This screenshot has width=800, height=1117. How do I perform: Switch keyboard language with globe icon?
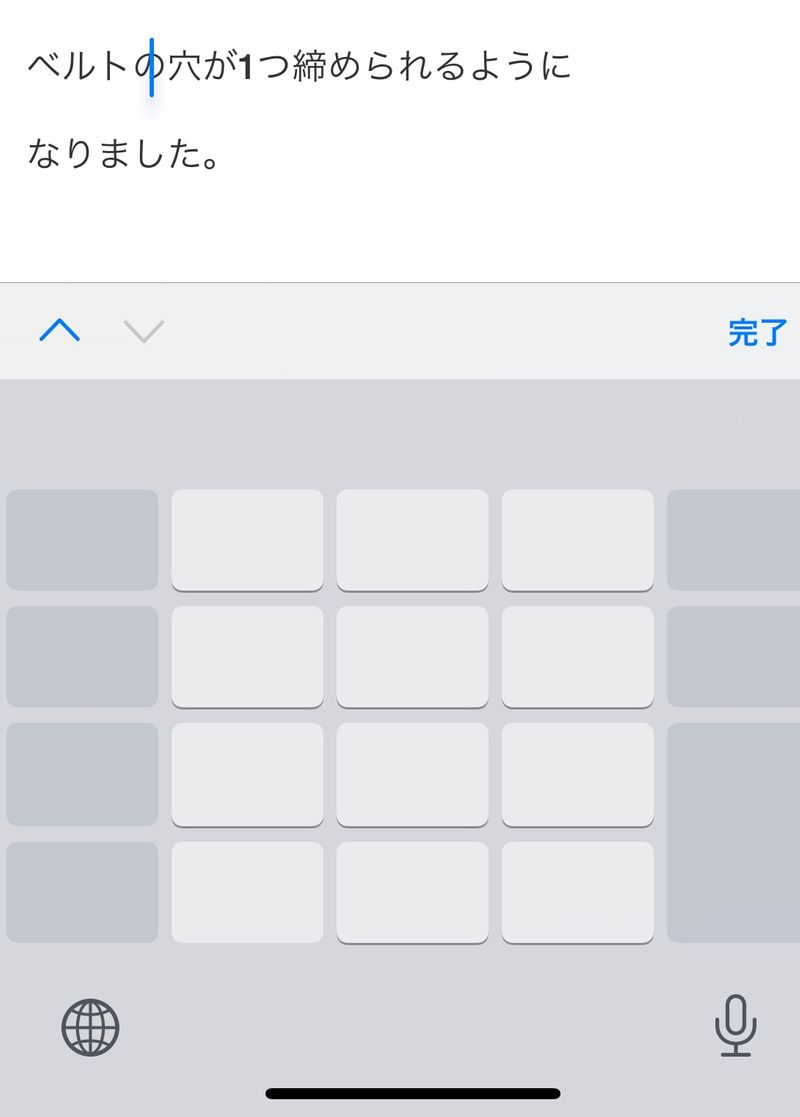point(90,1027)
